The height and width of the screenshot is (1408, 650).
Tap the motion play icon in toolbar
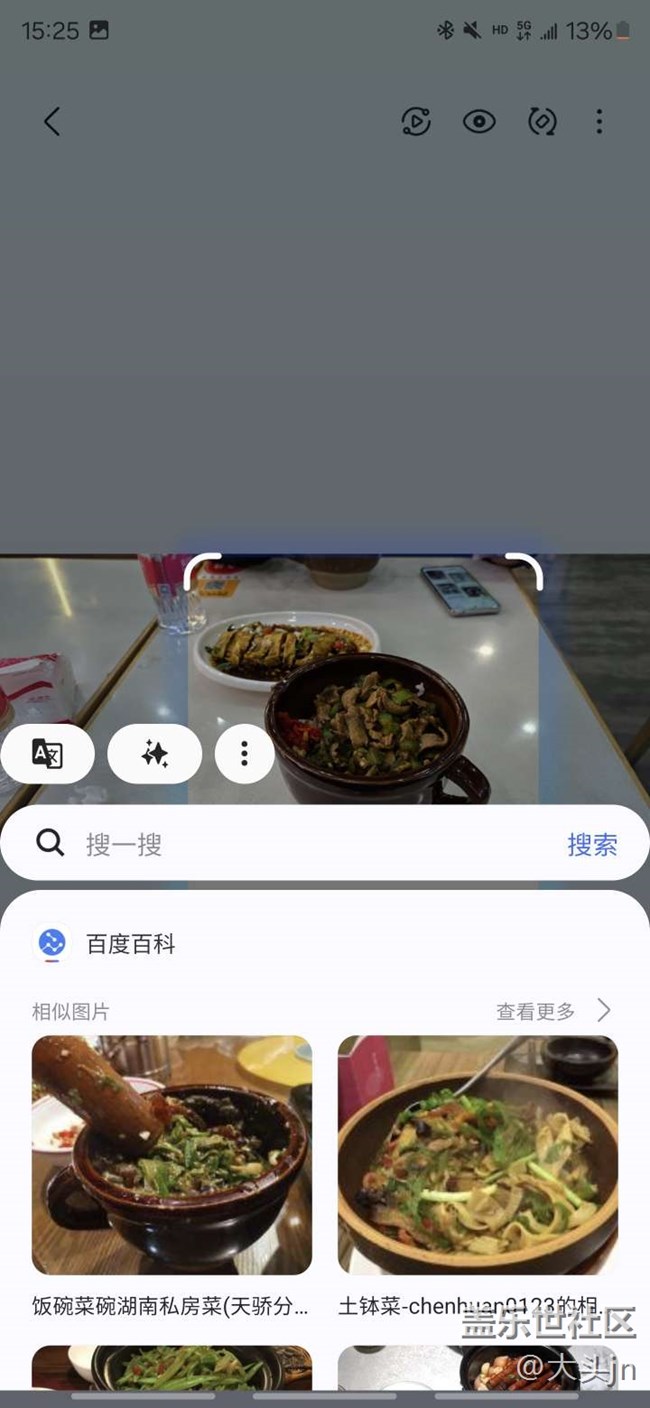[x=416, y=122]
